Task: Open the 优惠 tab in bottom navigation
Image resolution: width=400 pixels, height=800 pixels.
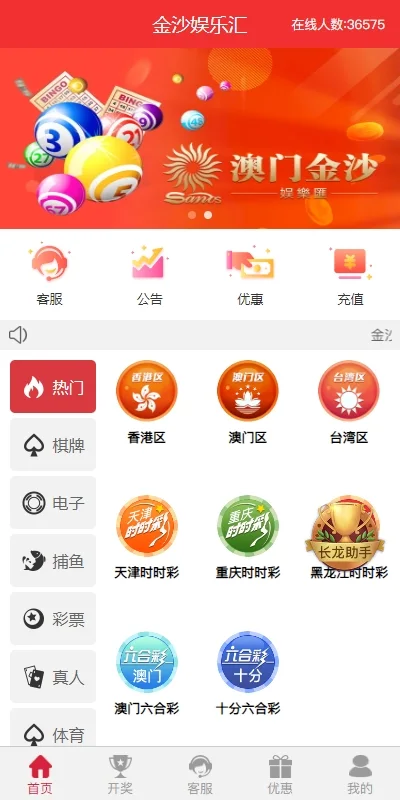Action: click(280, 774)
